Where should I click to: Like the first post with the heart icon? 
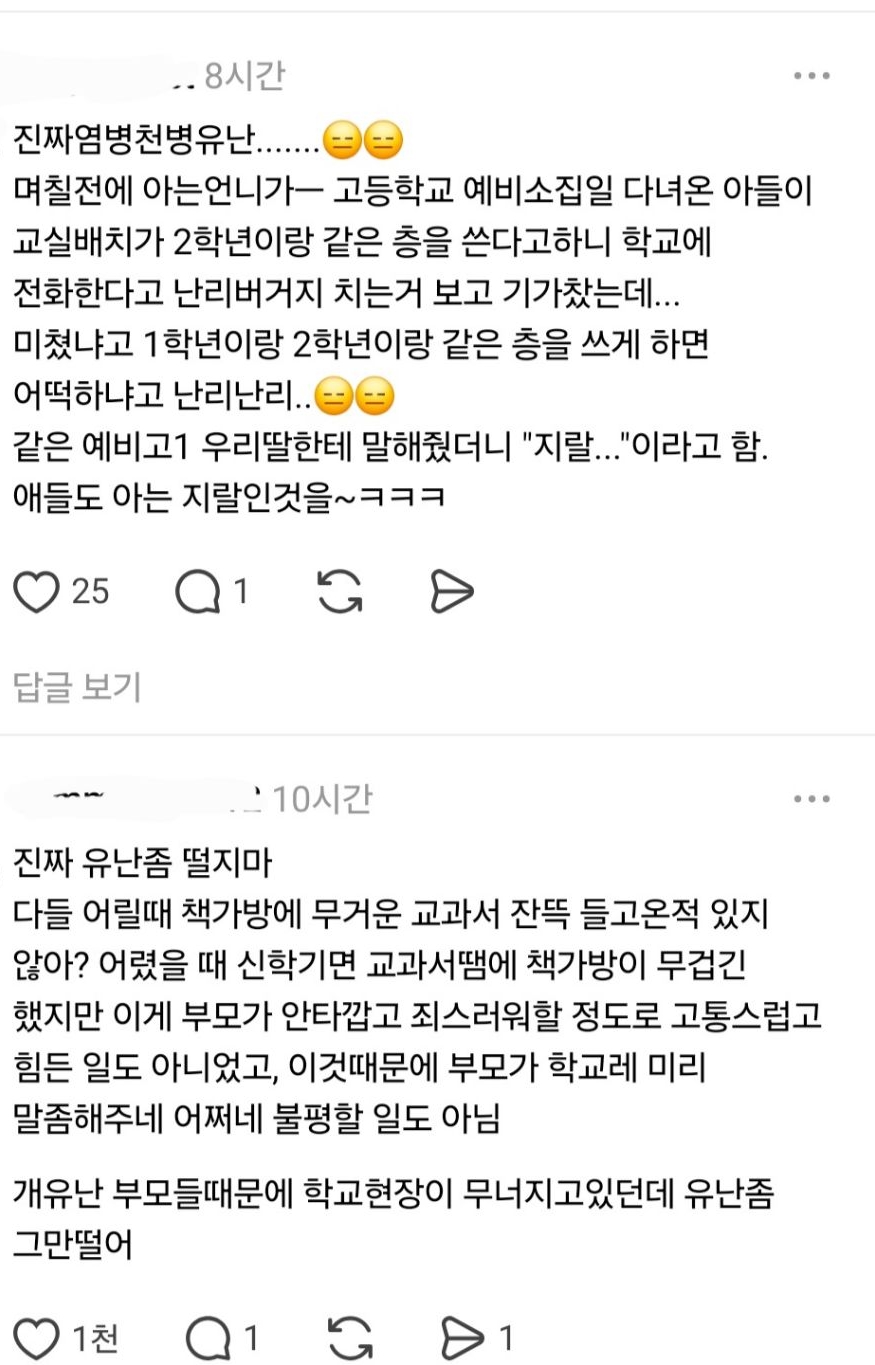38,590
